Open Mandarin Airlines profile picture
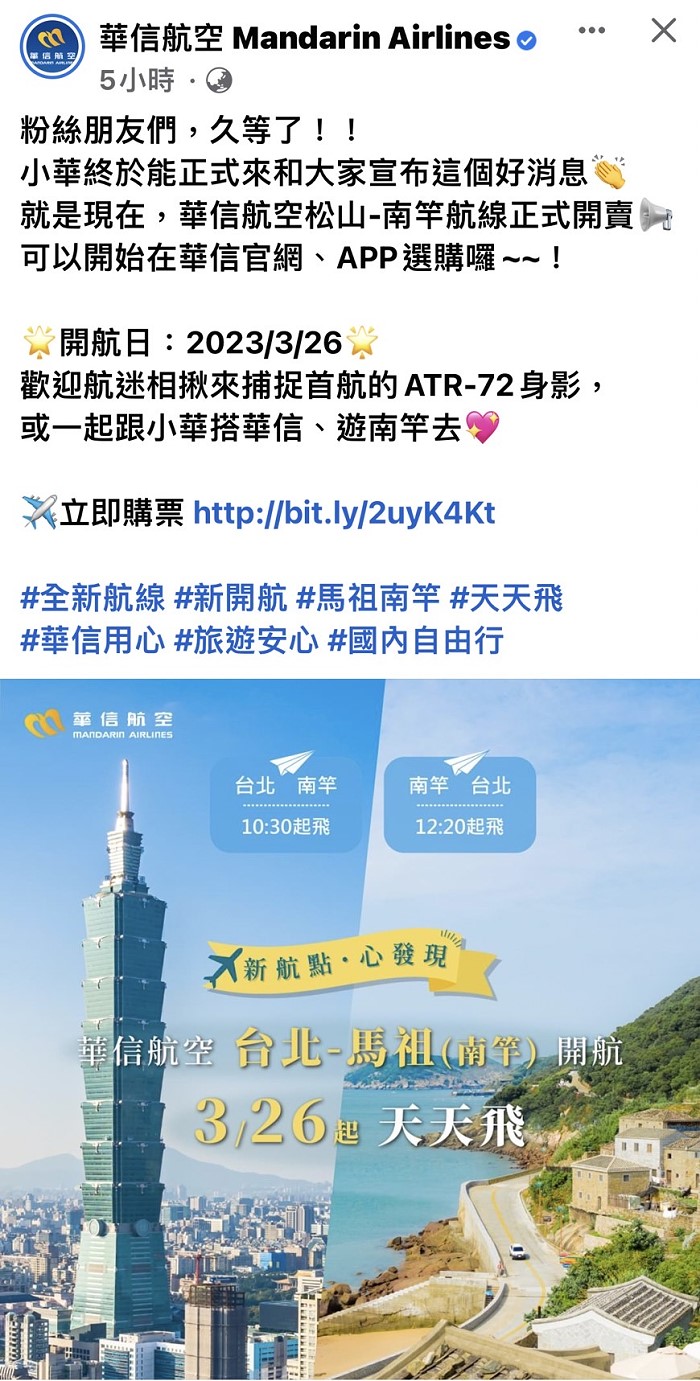The image size is (700, 1381). 52,46
